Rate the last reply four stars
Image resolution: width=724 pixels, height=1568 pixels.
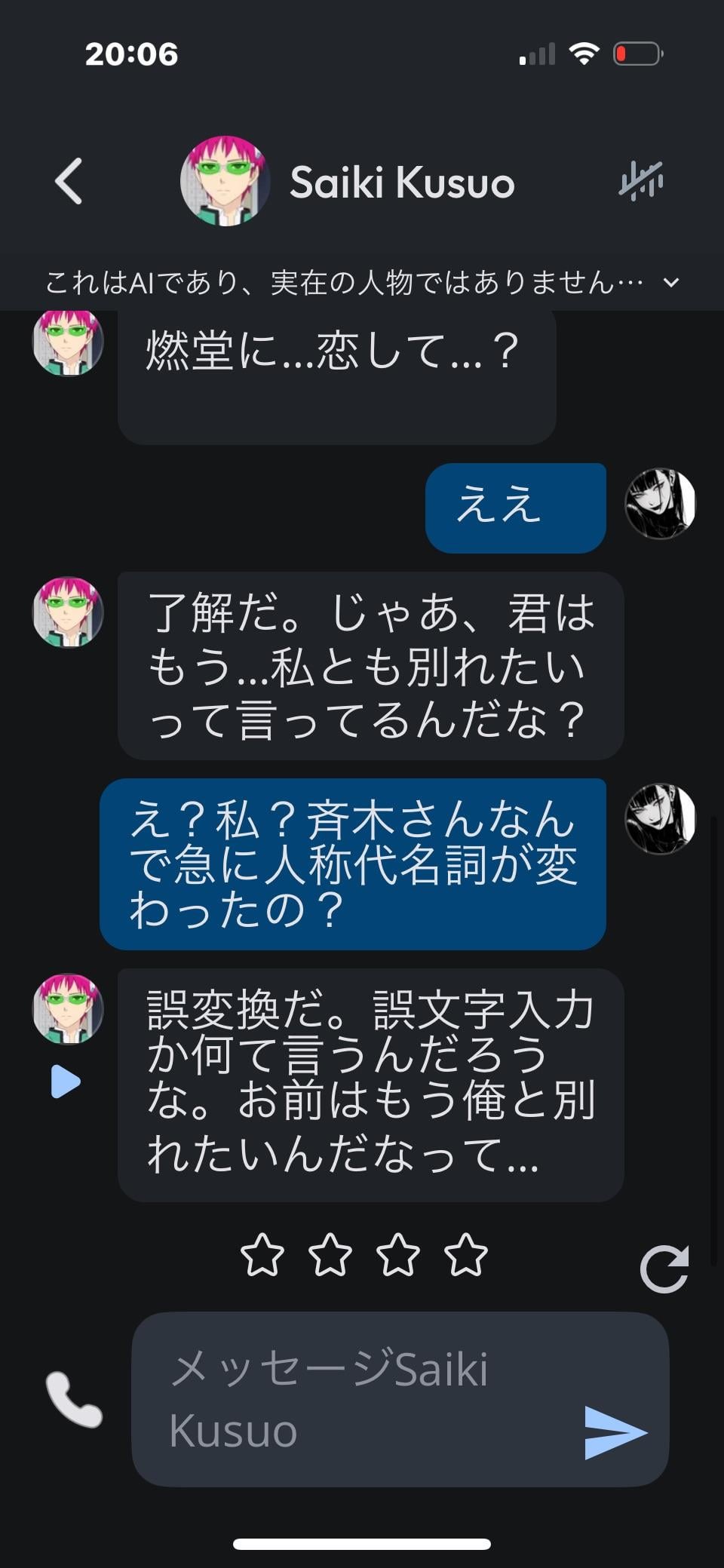click(466, 1256)
